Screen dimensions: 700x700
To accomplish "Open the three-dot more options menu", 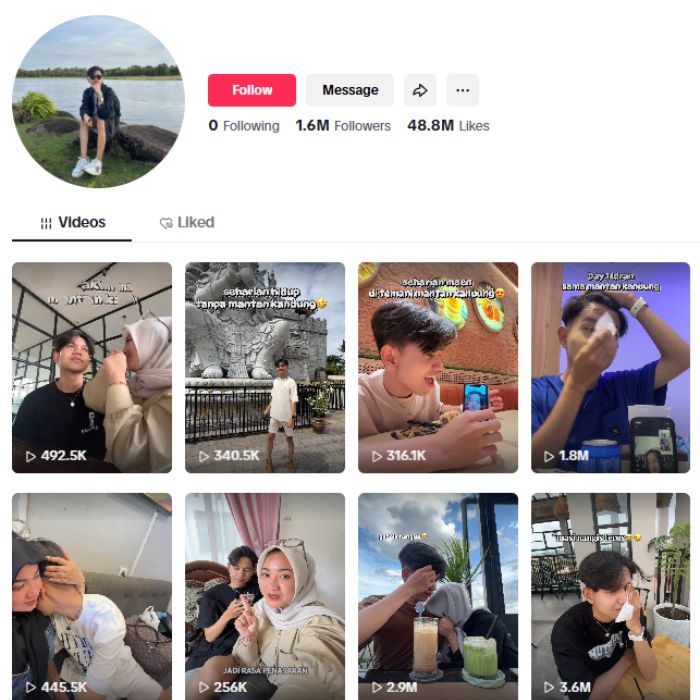I will pos(462,90).
